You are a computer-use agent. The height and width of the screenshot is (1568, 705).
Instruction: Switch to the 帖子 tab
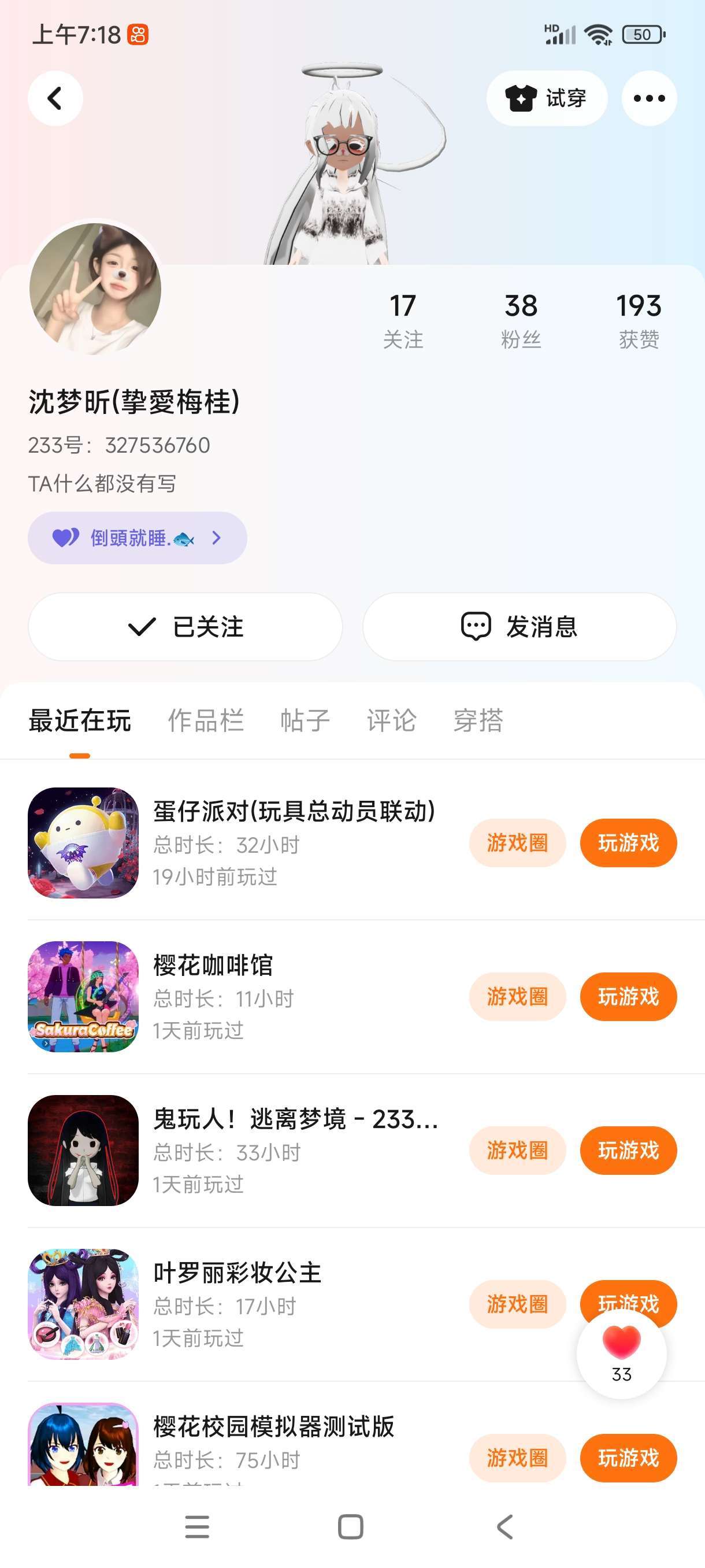tap(305, 721)
